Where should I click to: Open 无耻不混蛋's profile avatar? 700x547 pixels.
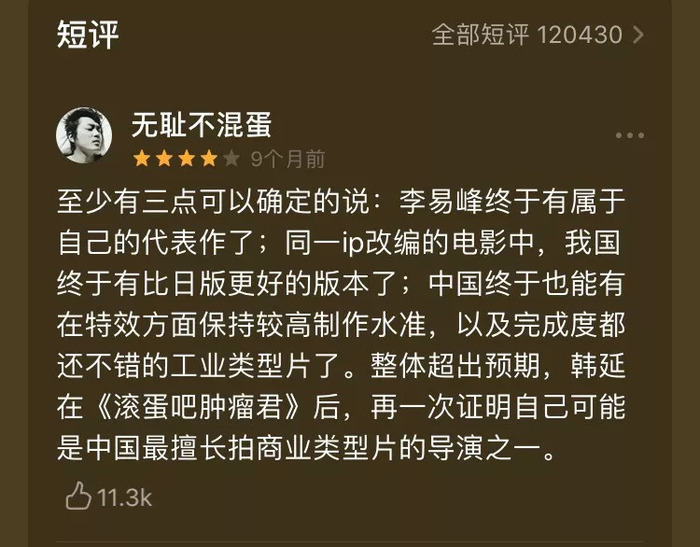[x=84, y=135]
